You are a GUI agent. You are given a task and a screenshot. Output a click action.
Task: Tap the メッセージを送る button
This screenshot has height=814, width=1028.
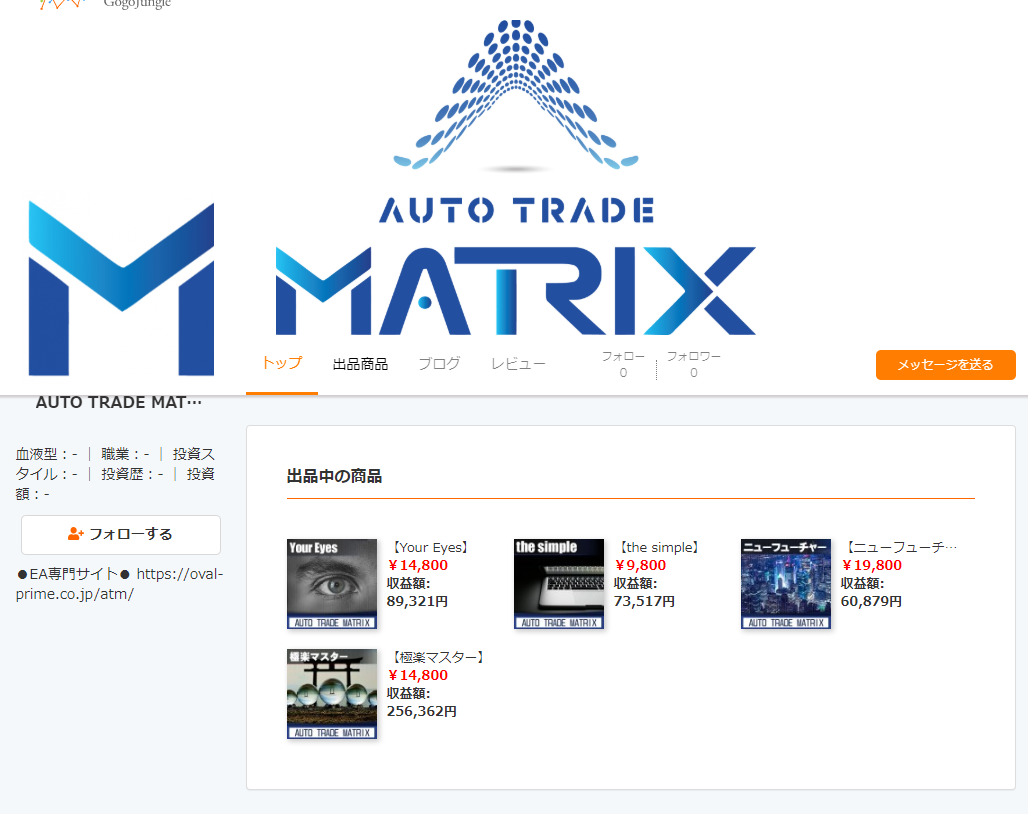945,365
